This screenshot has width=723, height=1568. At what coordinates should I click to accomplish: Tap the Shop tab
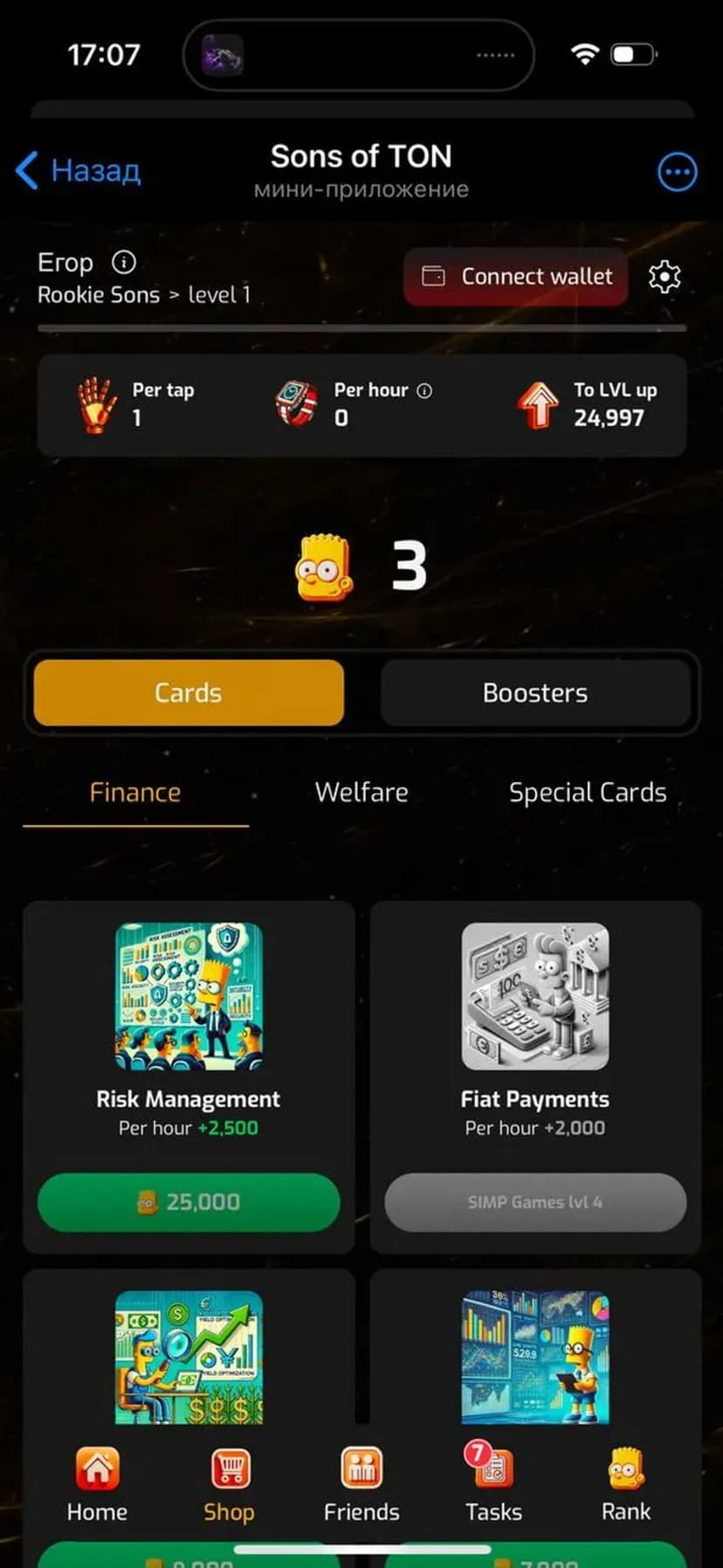[x=230, y=1484]
